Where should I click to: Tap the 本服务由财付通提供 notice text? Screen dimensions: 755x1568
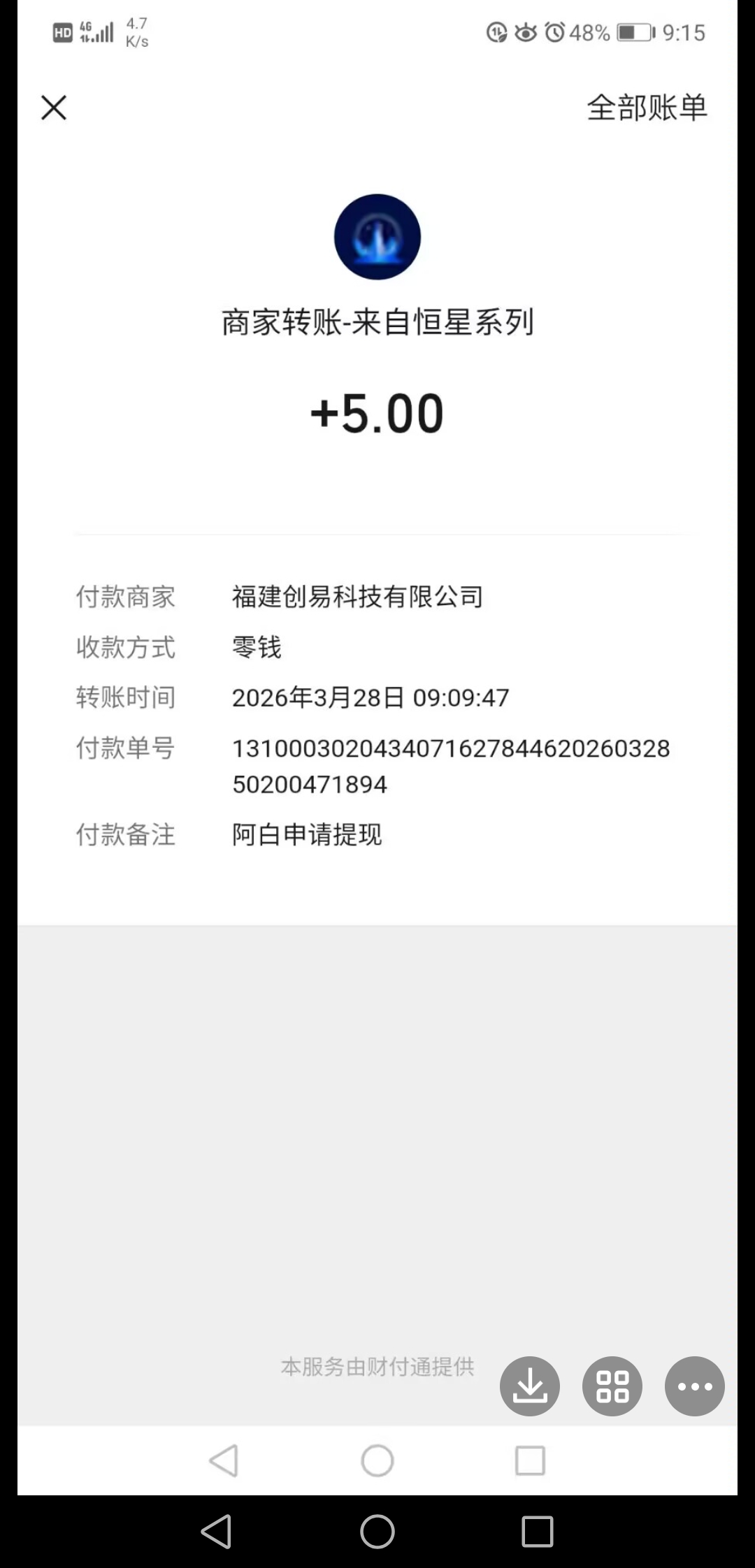pos(377,1367)
